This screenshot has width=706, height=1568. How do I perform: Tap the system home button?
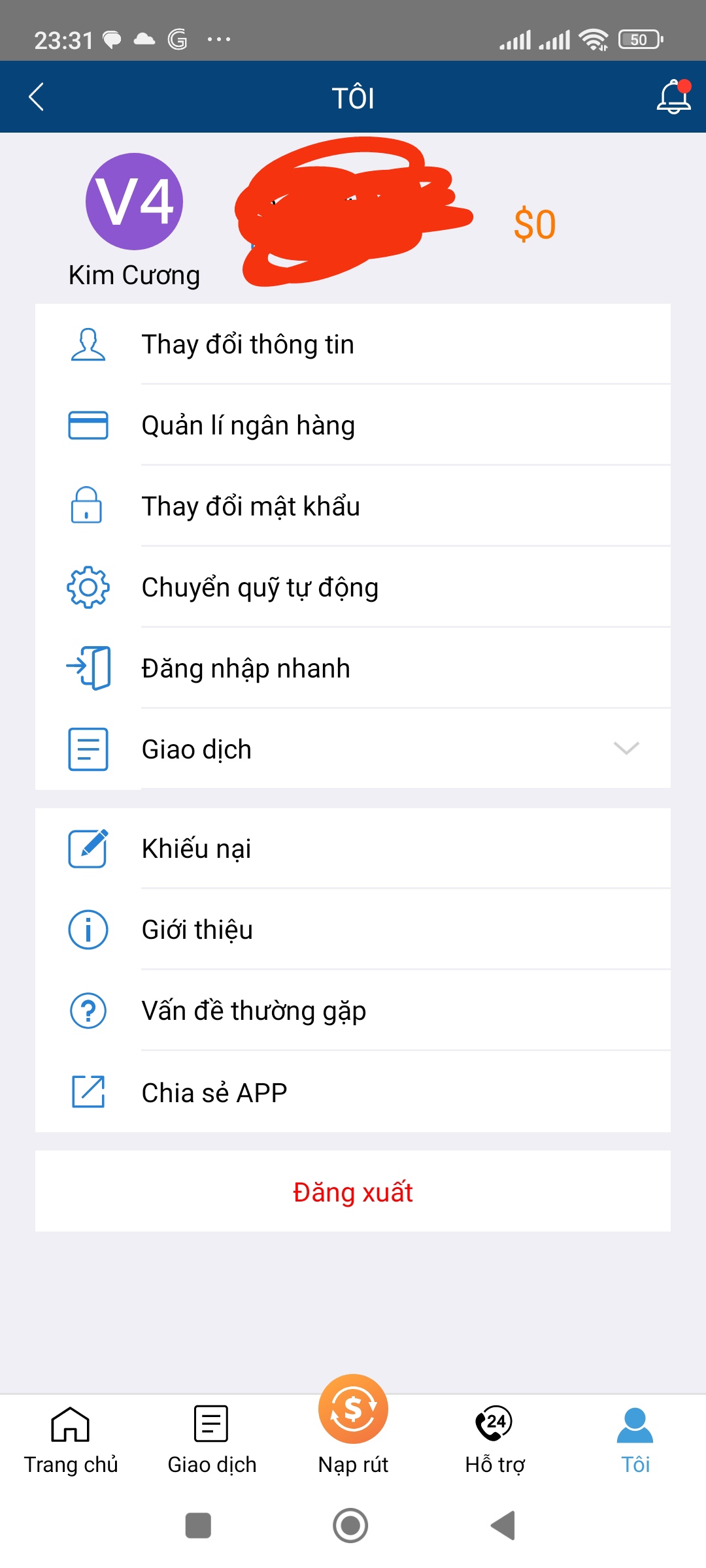pyautogui.click(x=350, y=1526)
